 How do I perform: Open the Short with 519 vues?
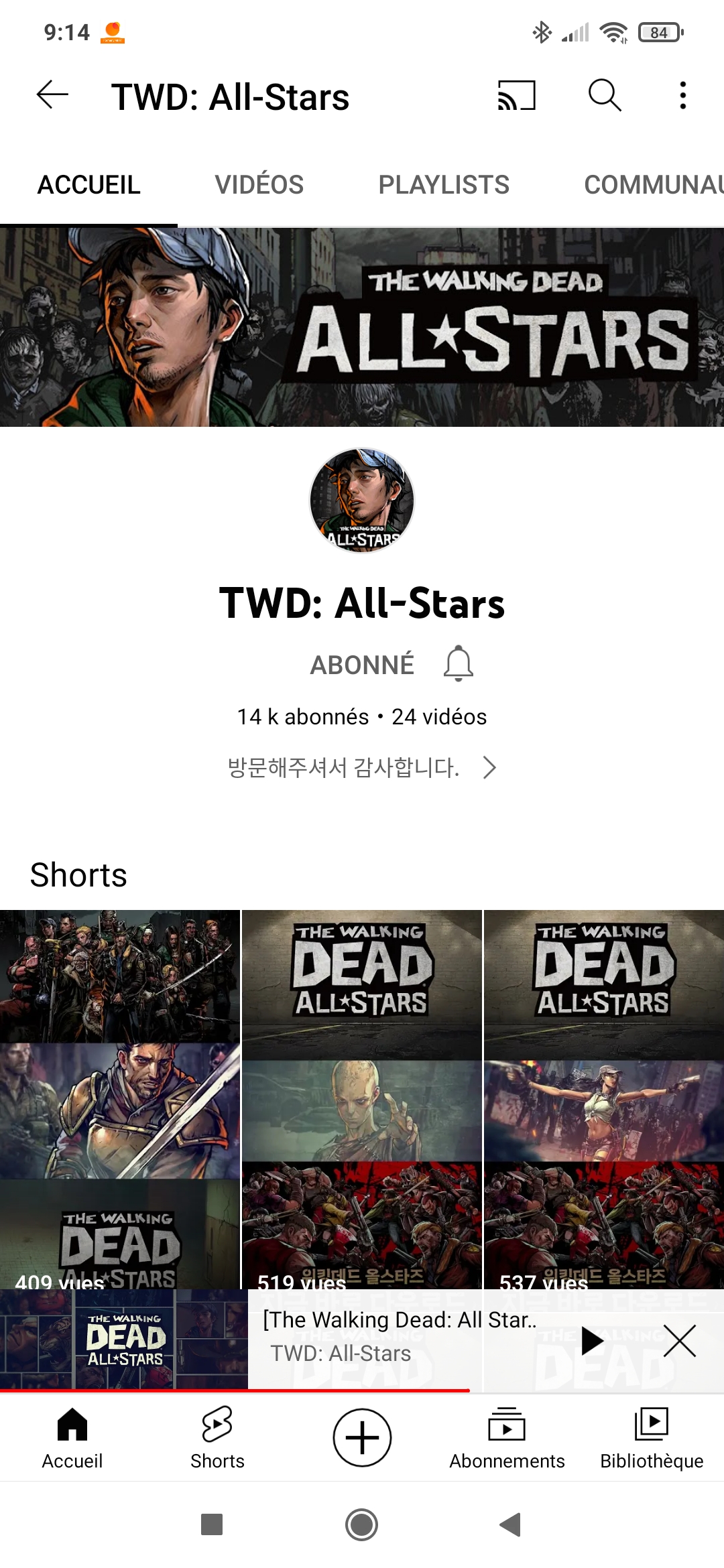(362, 1099)
